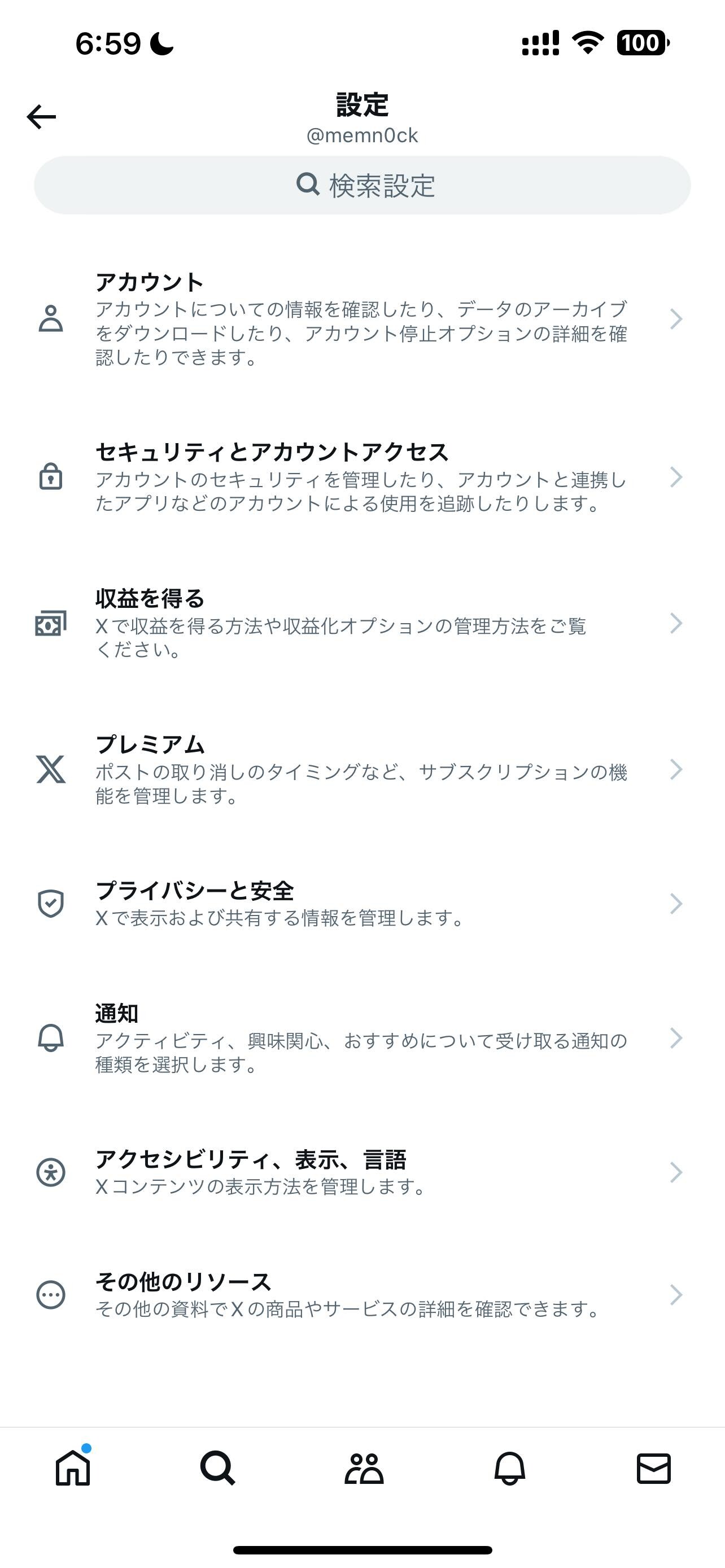Switch to the Communities tab
The height and width of the screenshot is (1568, 725).
(x=364, y=1469)
